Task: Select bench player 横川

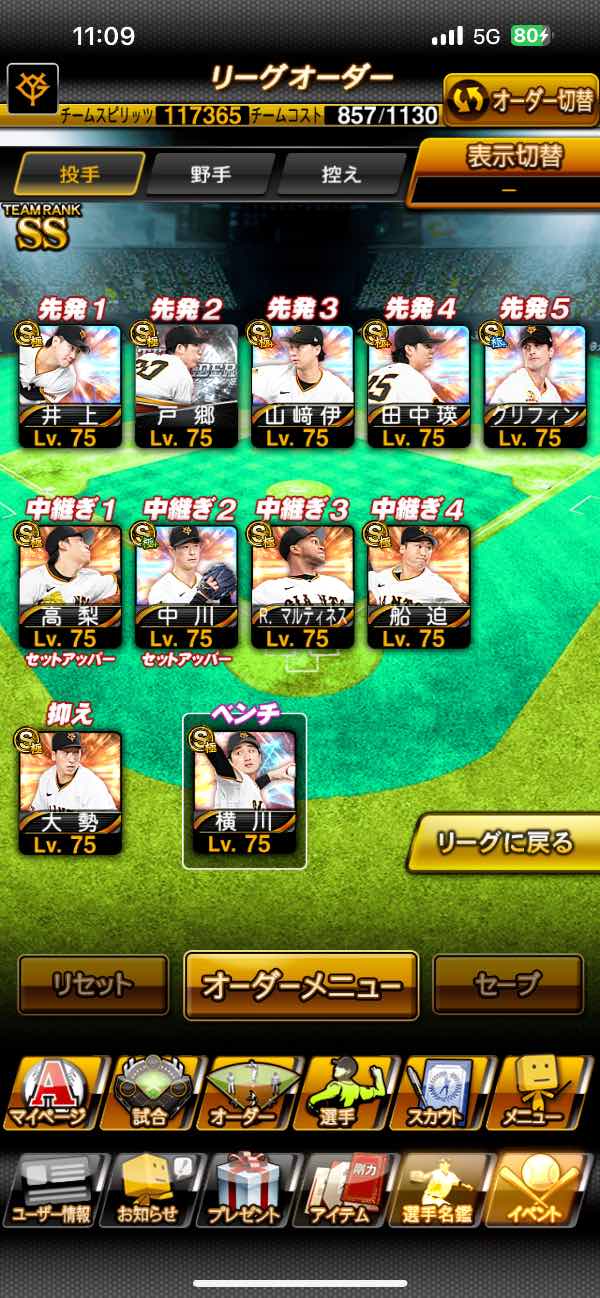Action: pos(244,792)
